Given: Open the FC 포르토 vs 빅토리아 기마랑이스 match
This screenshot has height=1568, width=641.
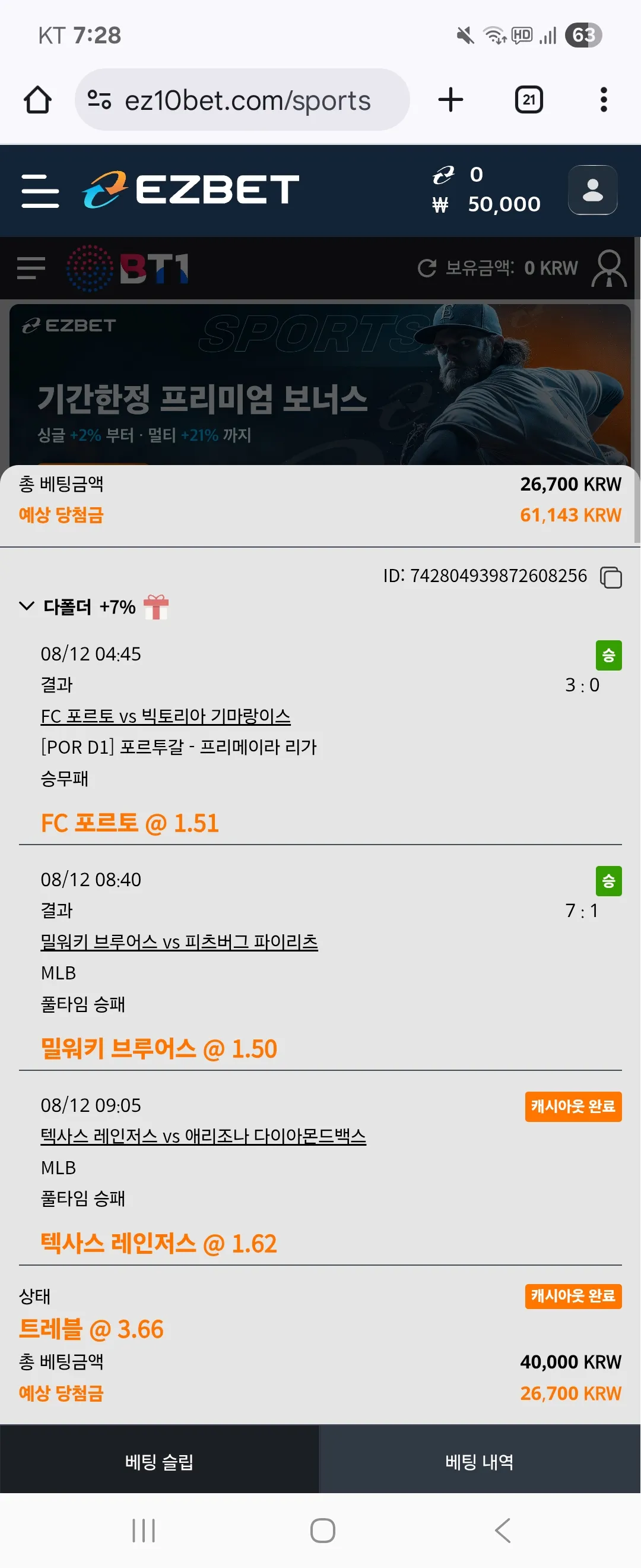Looking at the screenshot, I should tap(166, 716).
